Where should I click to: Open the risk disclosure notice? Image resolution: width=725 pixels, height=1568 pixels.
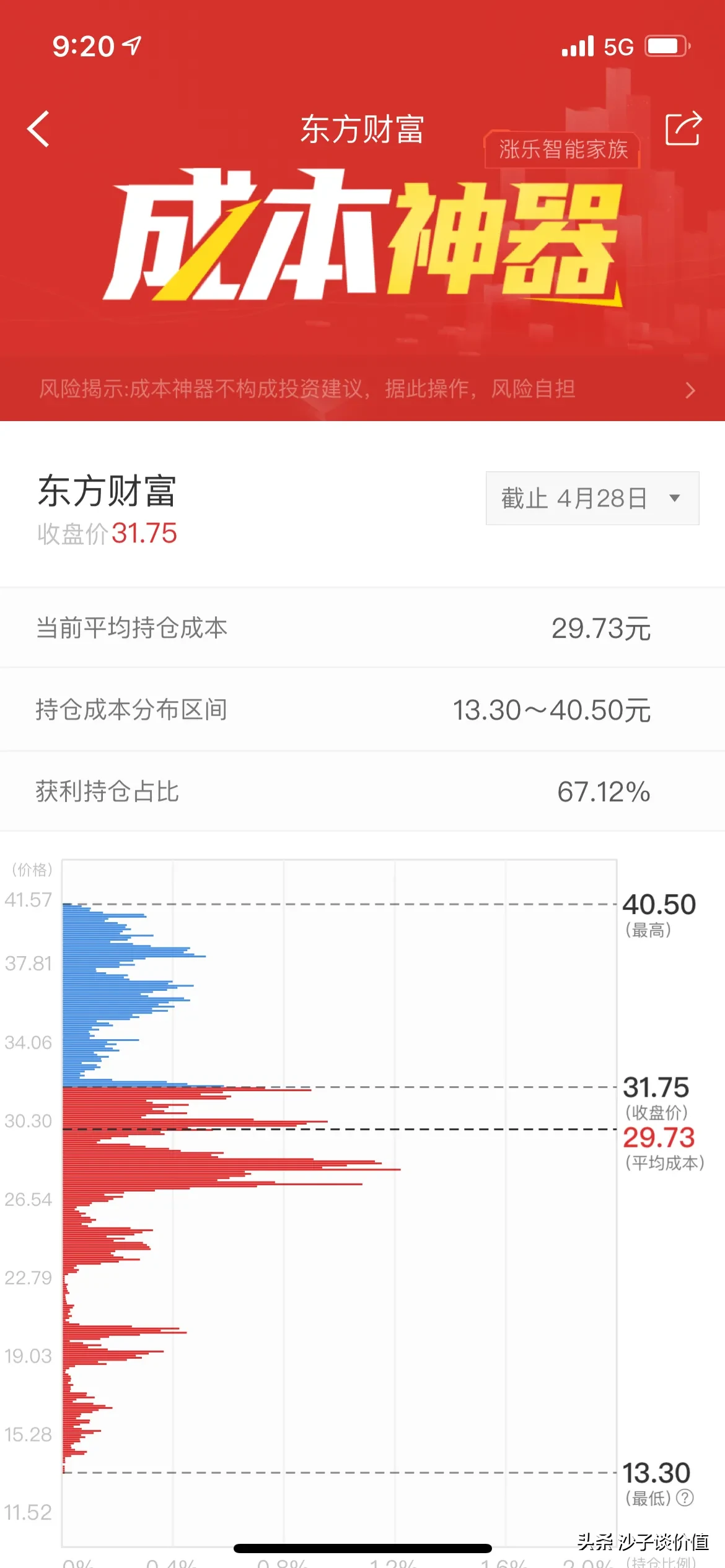366,390
